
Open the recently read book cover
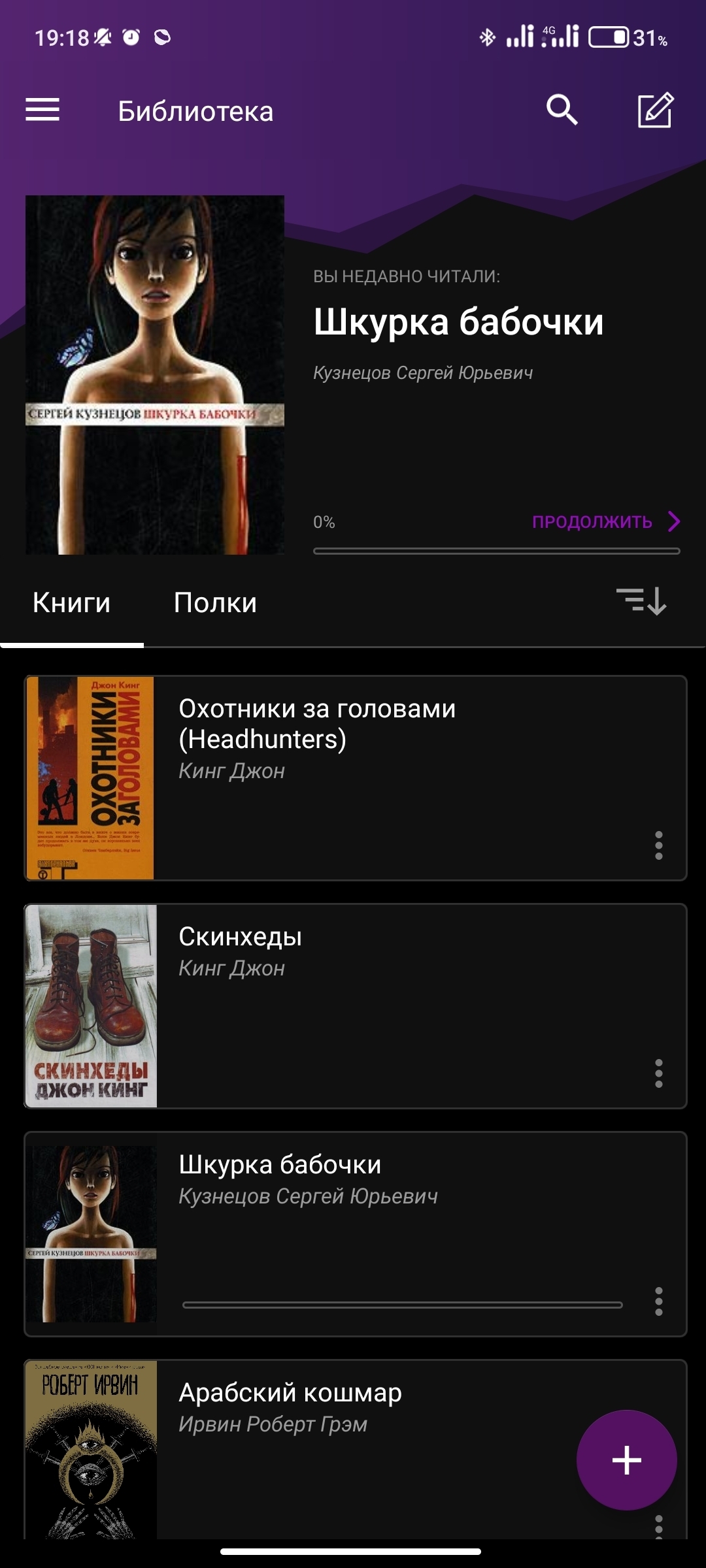tap(155, 375)
